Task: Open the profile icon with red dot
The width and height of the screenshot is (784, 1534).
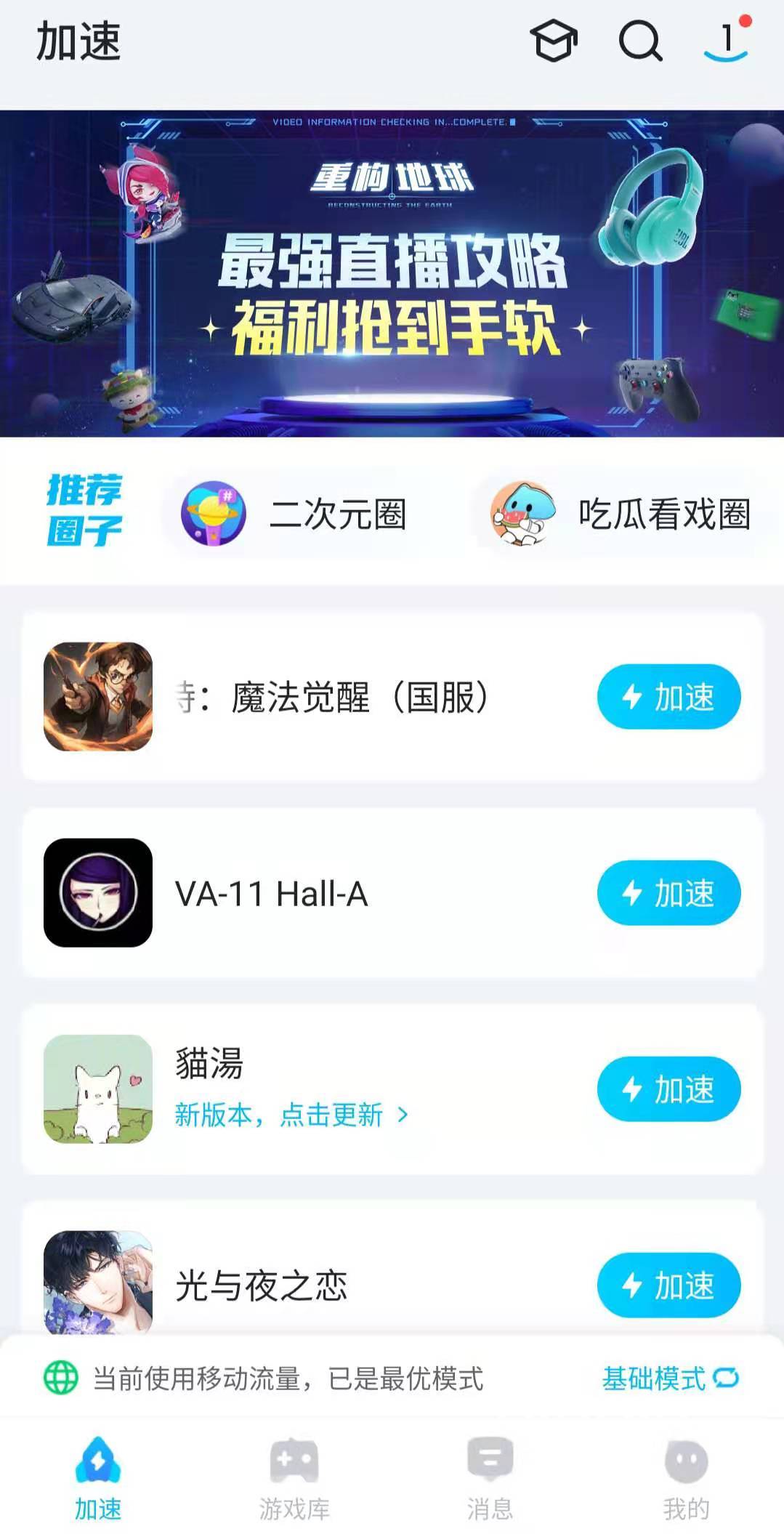Action: point(727,39)
